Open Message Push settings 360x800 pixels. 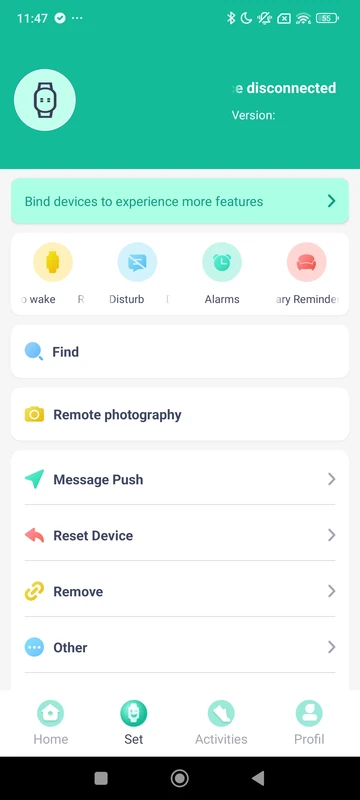pyautogui.click(x=180, y=479)
